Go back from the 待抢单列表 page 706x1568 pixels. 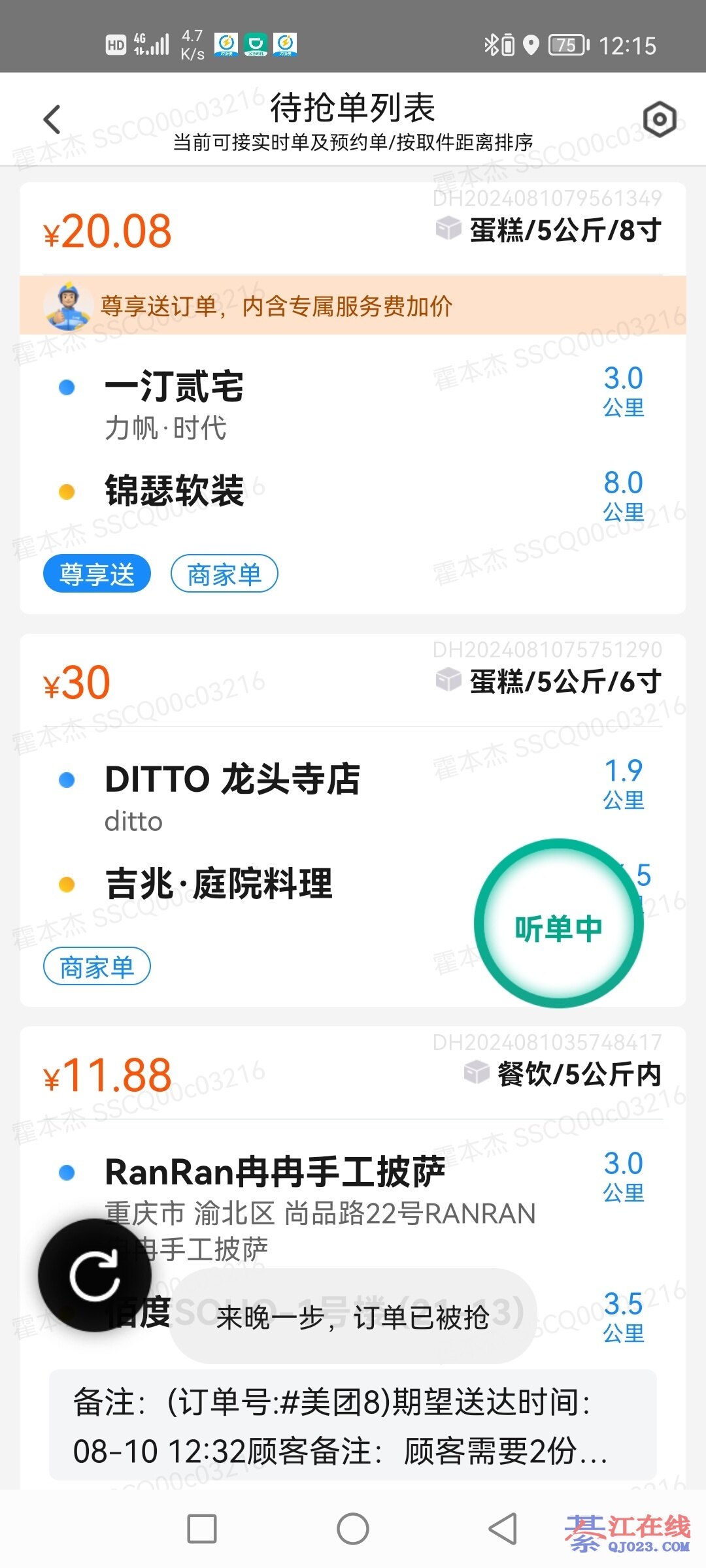[52, 120]
